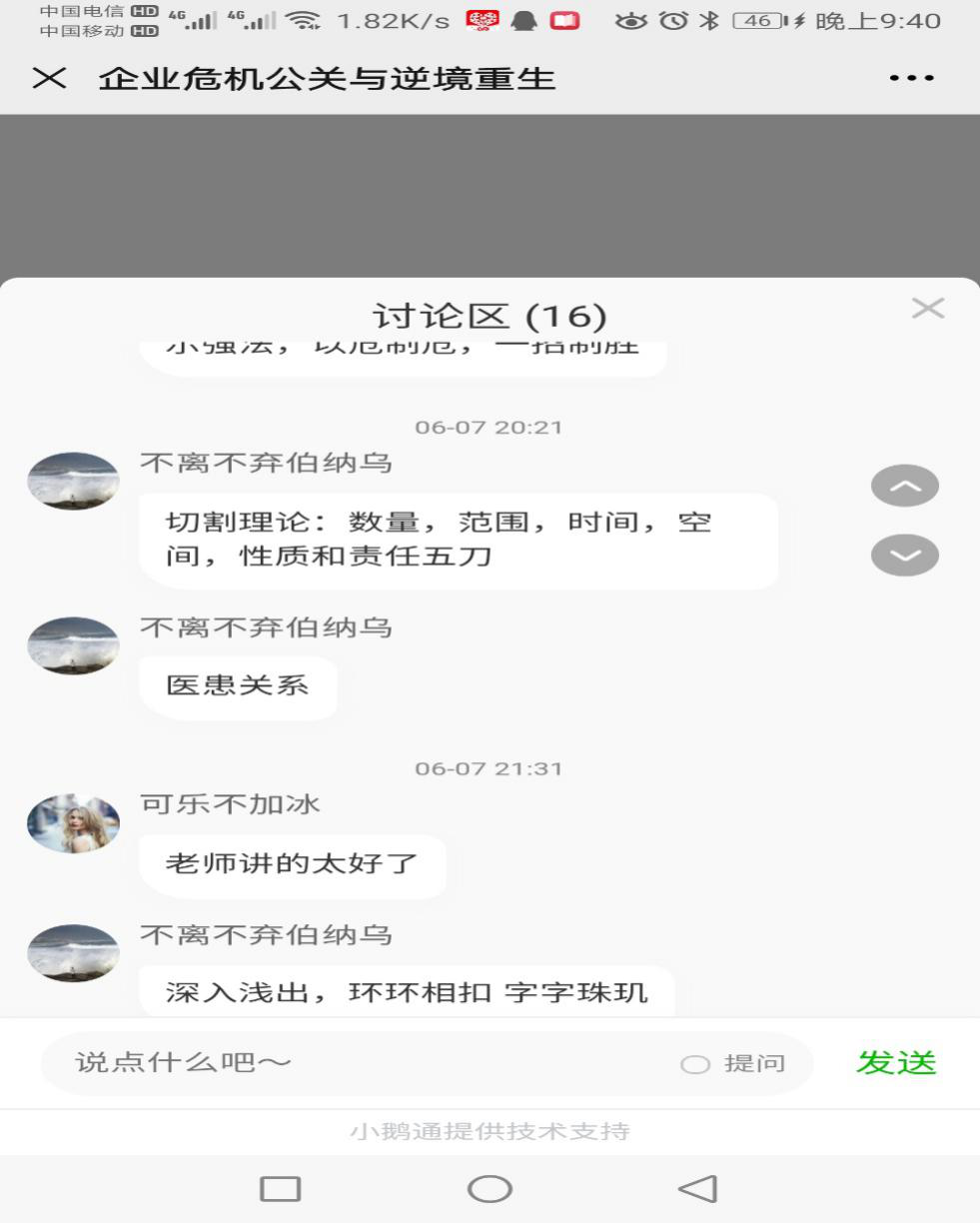Tap the 小鹅通提供技术支持 footer link
Image resolution: width=980 pixels, height=1223 pixels.
(490, 1132)
